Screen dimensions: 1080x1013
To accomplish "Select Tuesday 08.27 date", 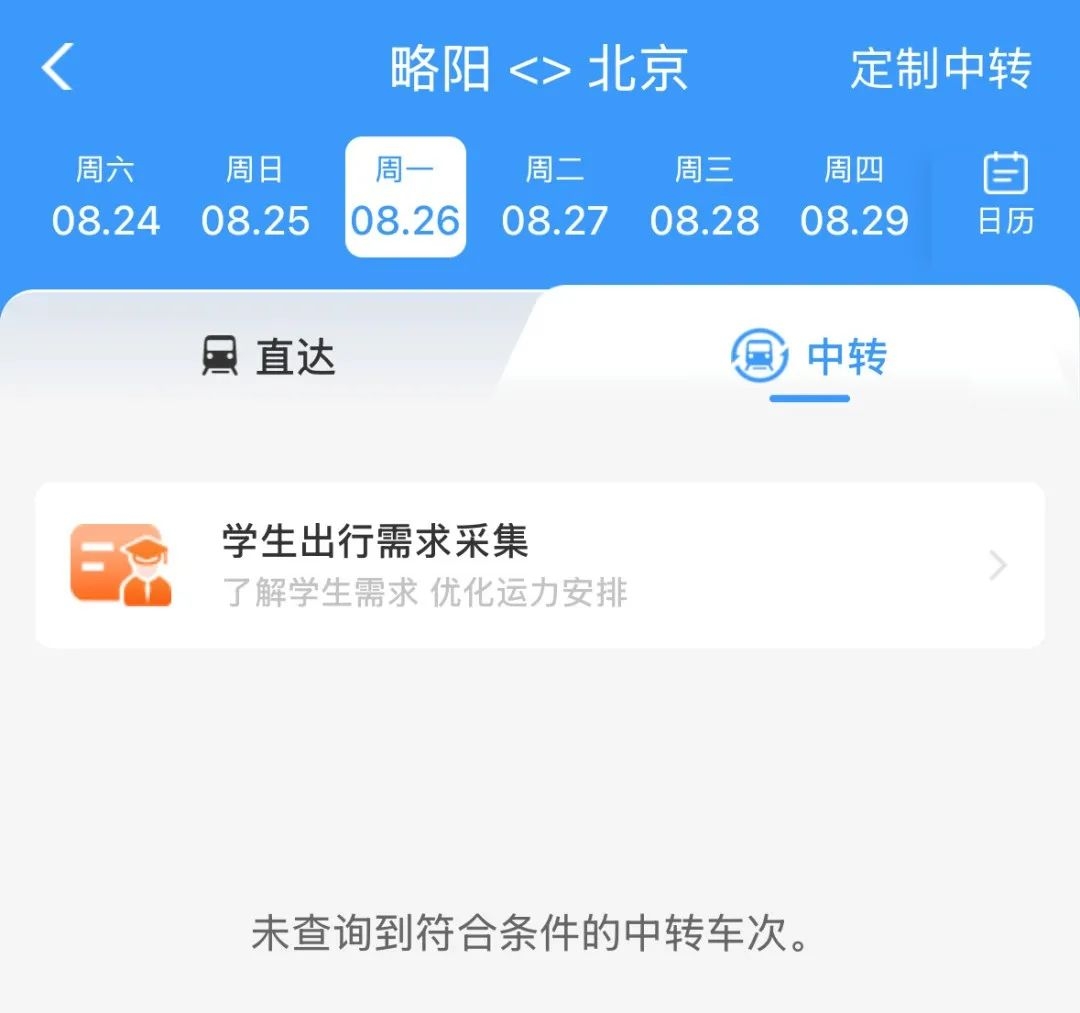I will (x=555, y=197).
